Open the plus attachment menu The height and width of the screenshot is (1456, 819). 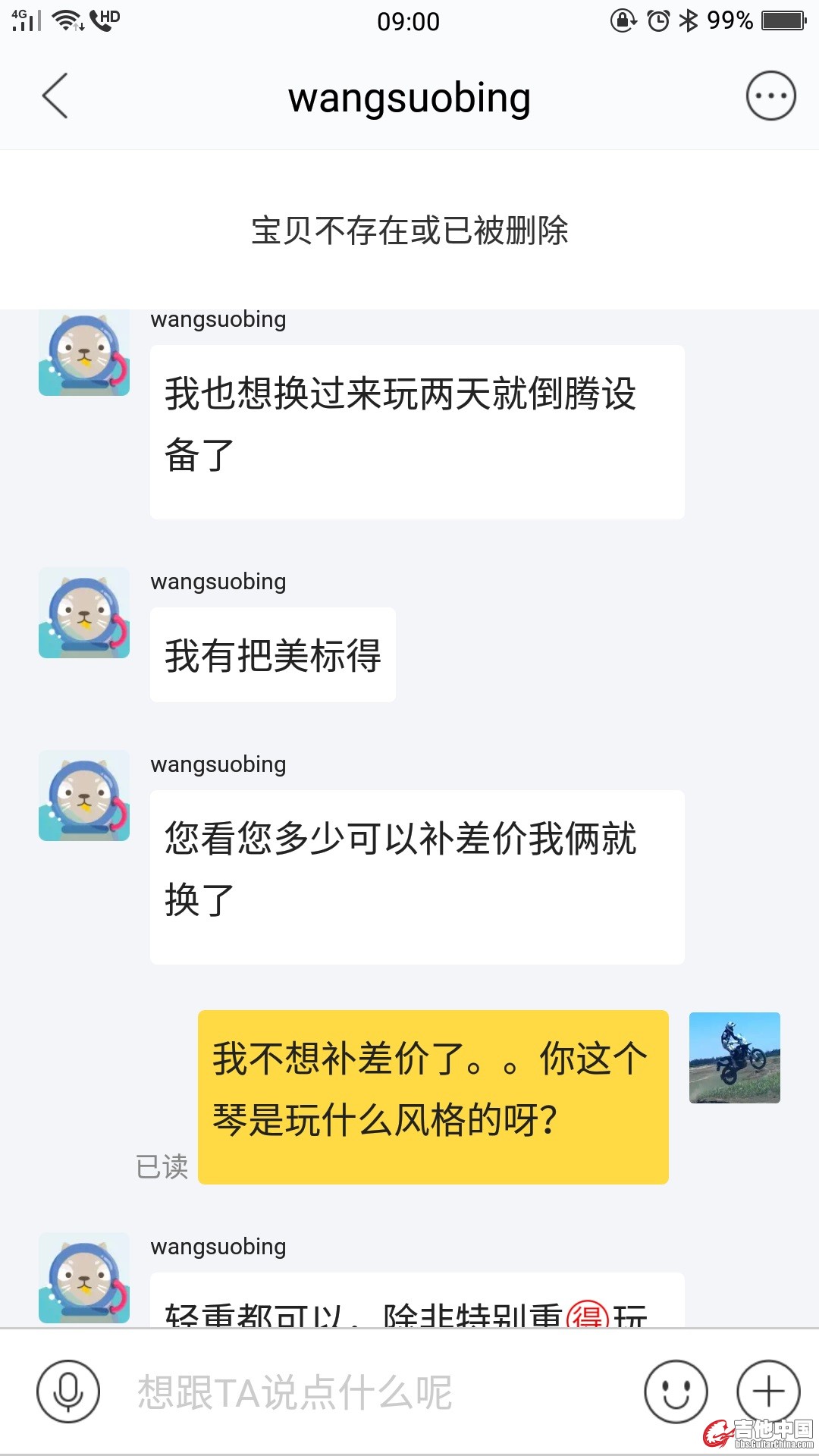(768, 1392)
